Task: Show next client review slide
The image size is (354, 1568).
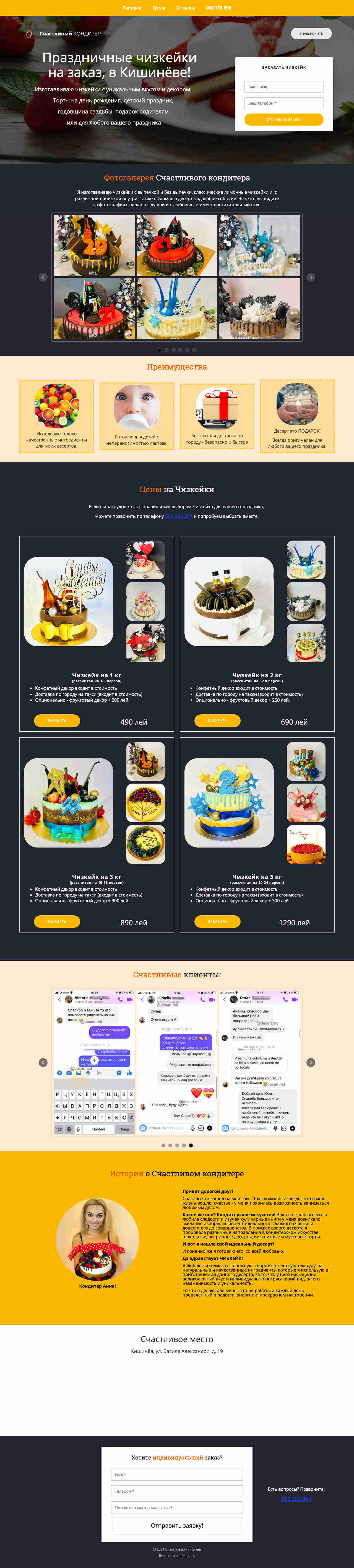Action: point(311,1063)
